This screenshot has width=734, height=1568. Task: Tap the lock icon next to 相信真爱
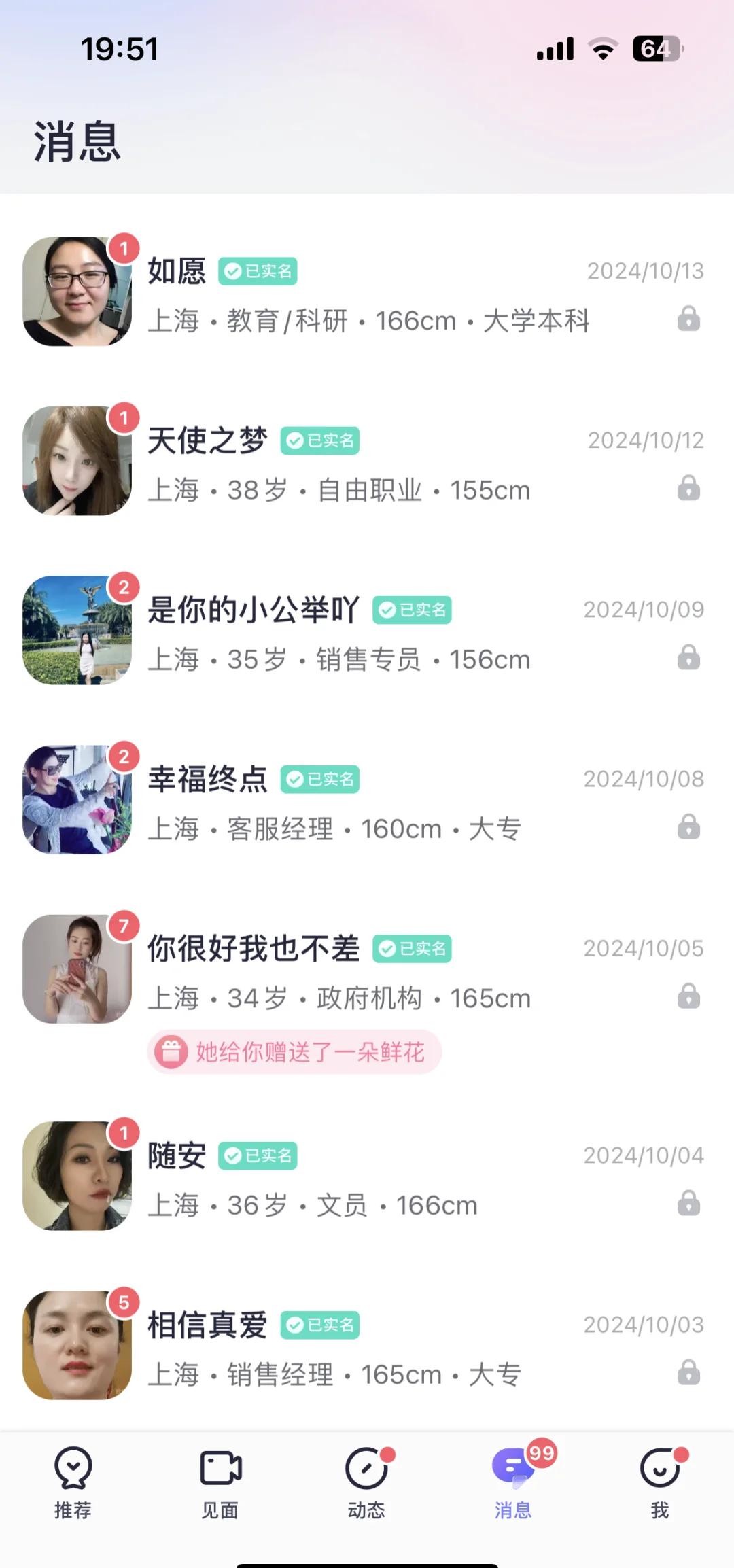[688, 1373]
